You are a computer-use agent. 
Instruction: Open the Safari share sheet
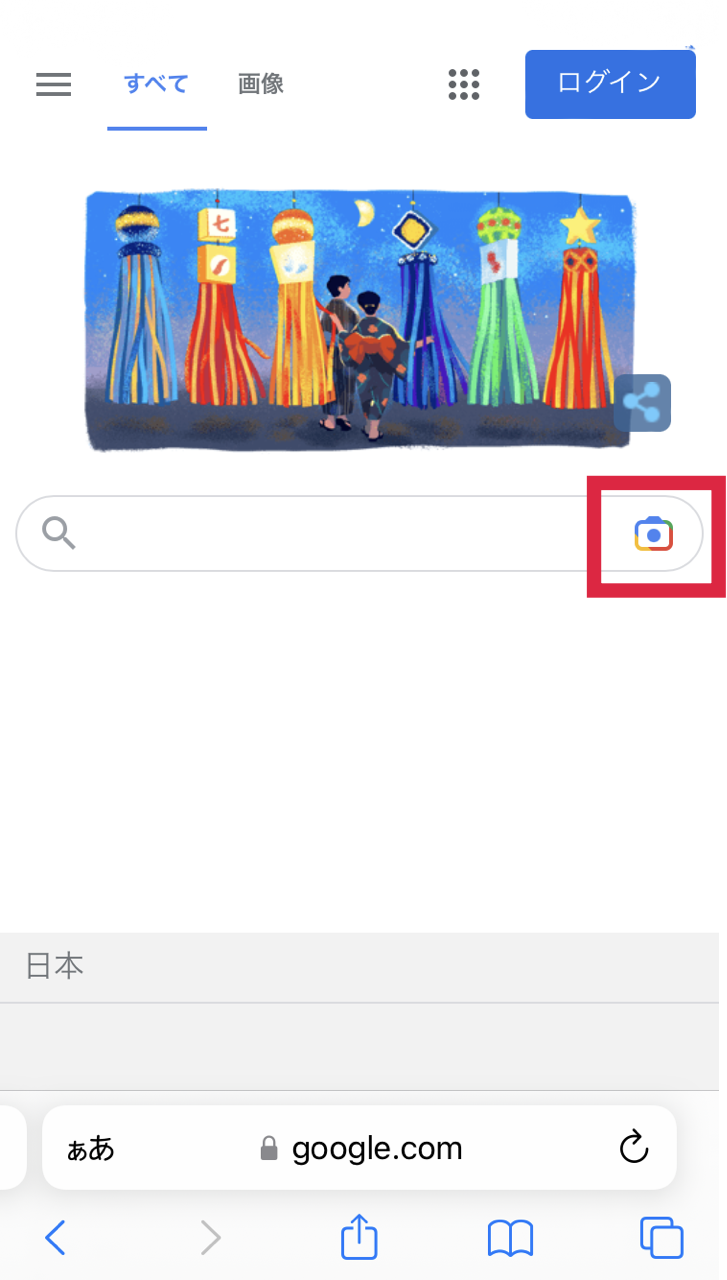359,1239
